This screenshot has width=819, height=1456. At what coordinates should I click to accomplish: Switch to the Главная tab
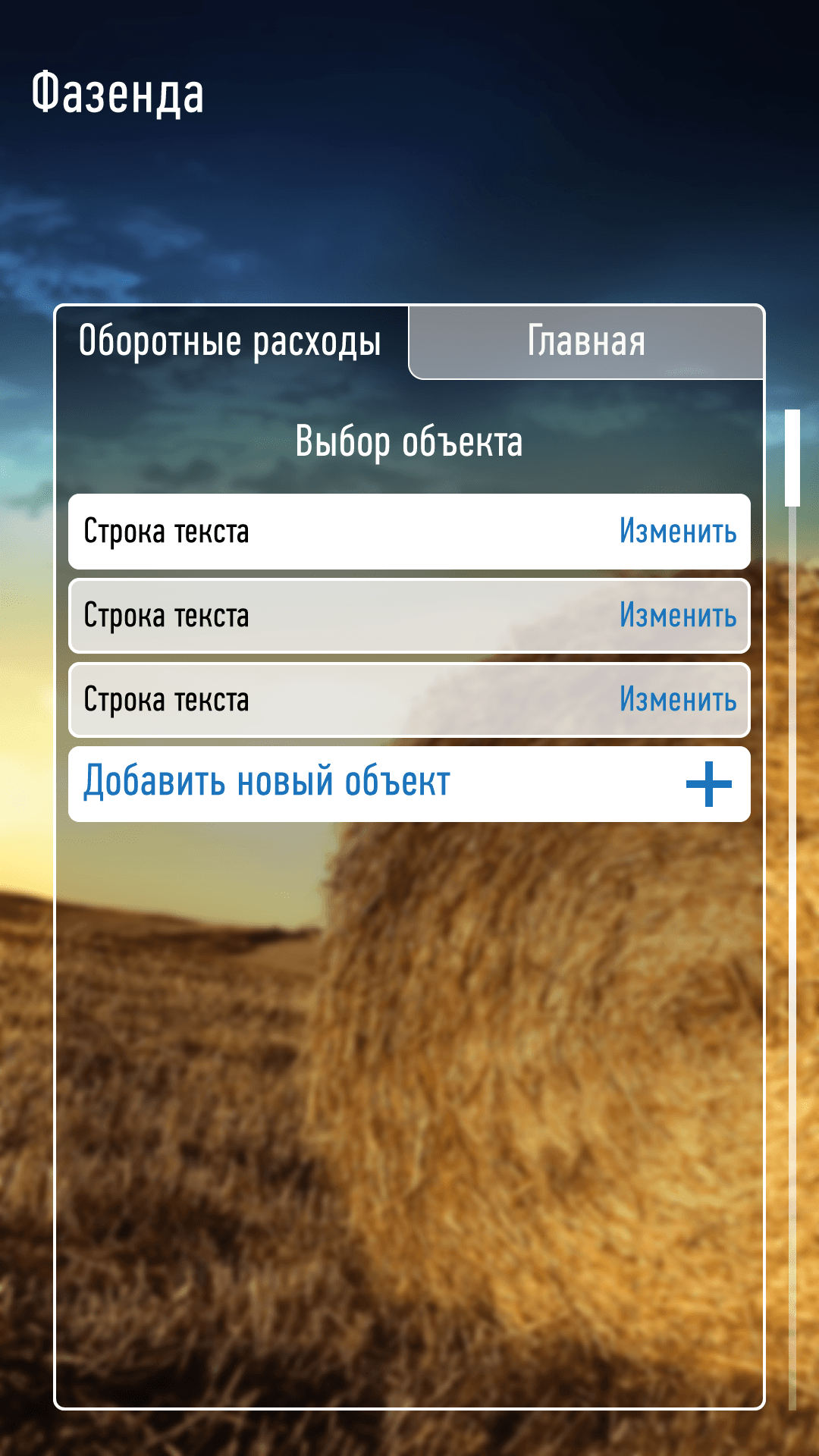click(x=586, y=342)
